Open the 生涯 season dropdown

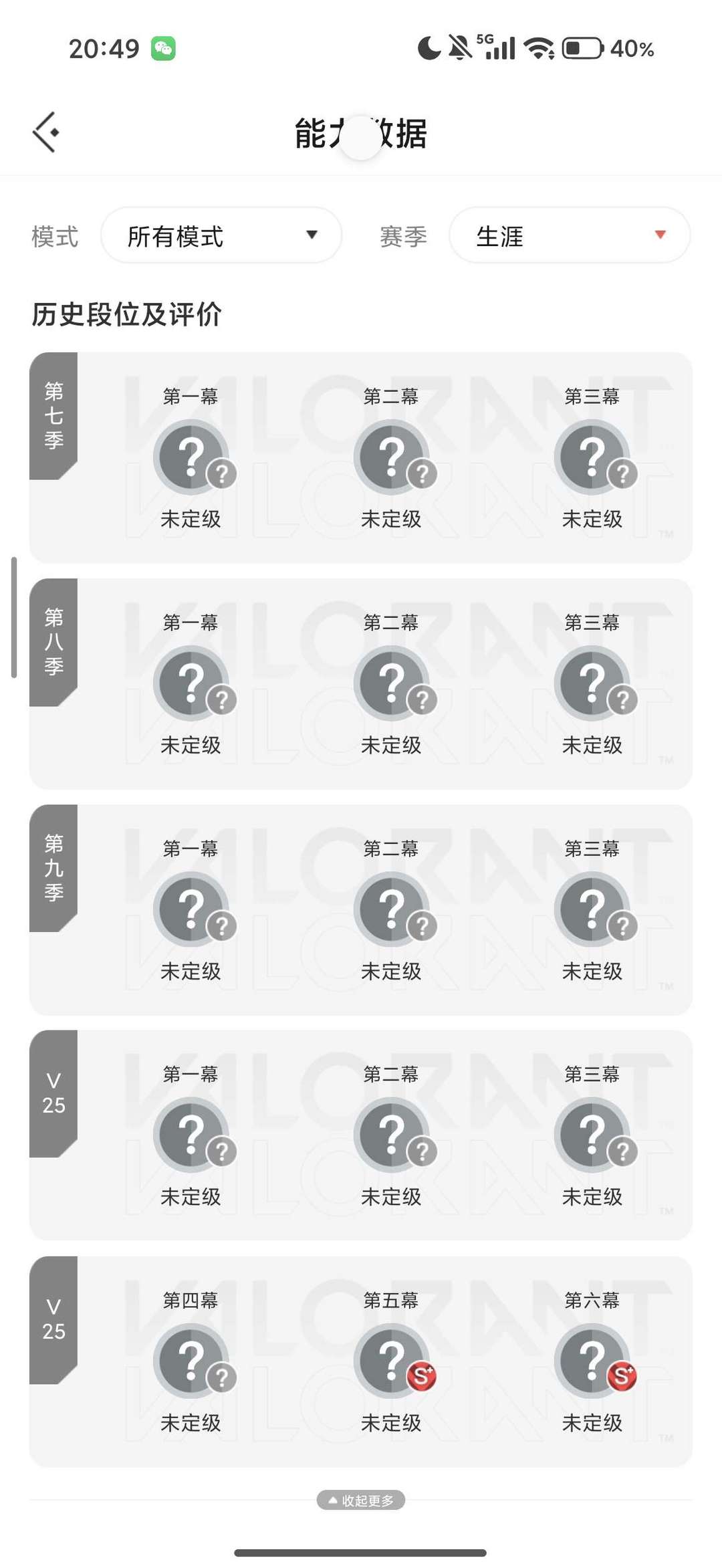click(569, 235)
